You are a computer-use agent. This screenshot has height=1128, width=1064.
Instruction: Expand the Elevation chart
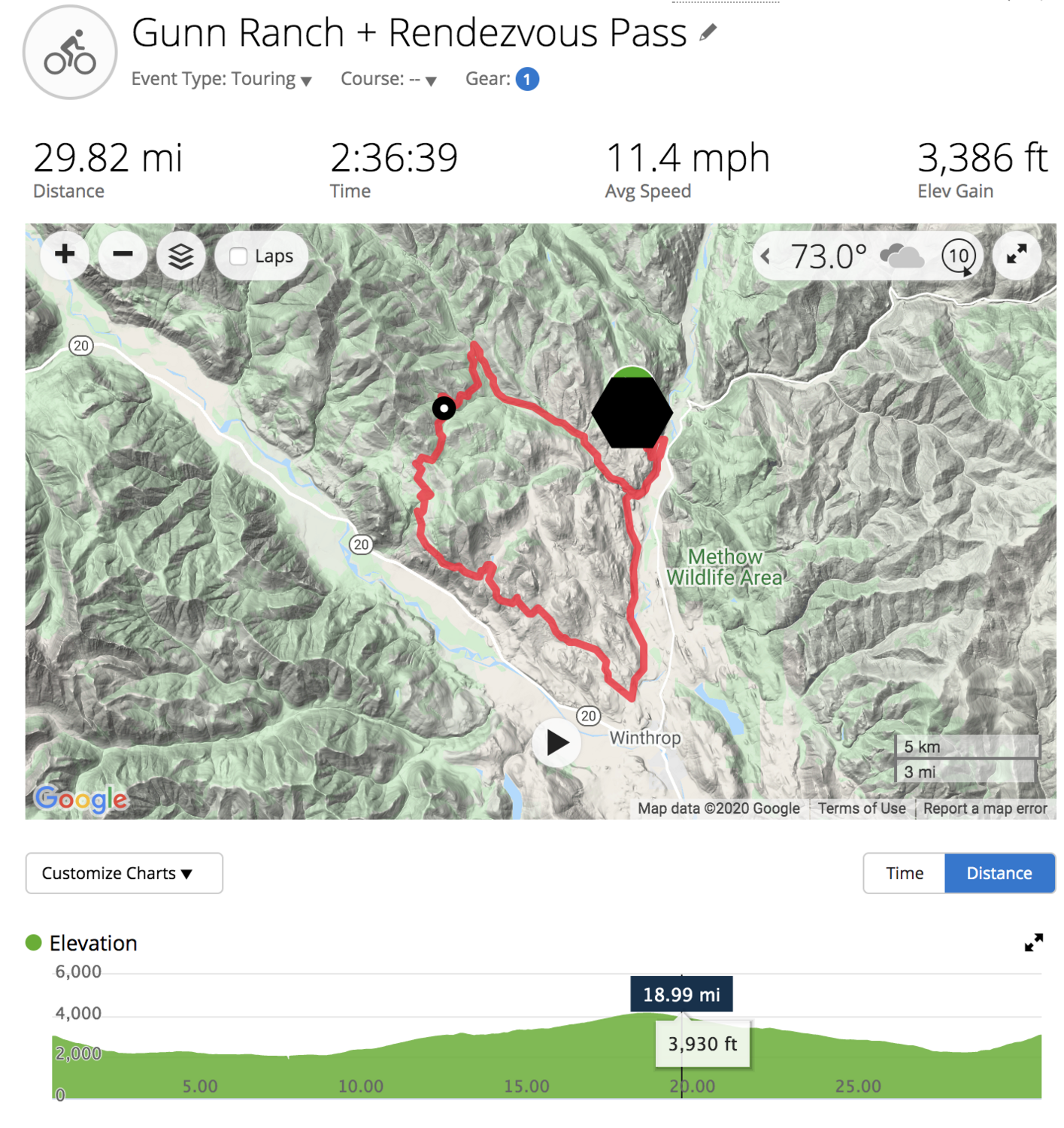point(1033,942)
